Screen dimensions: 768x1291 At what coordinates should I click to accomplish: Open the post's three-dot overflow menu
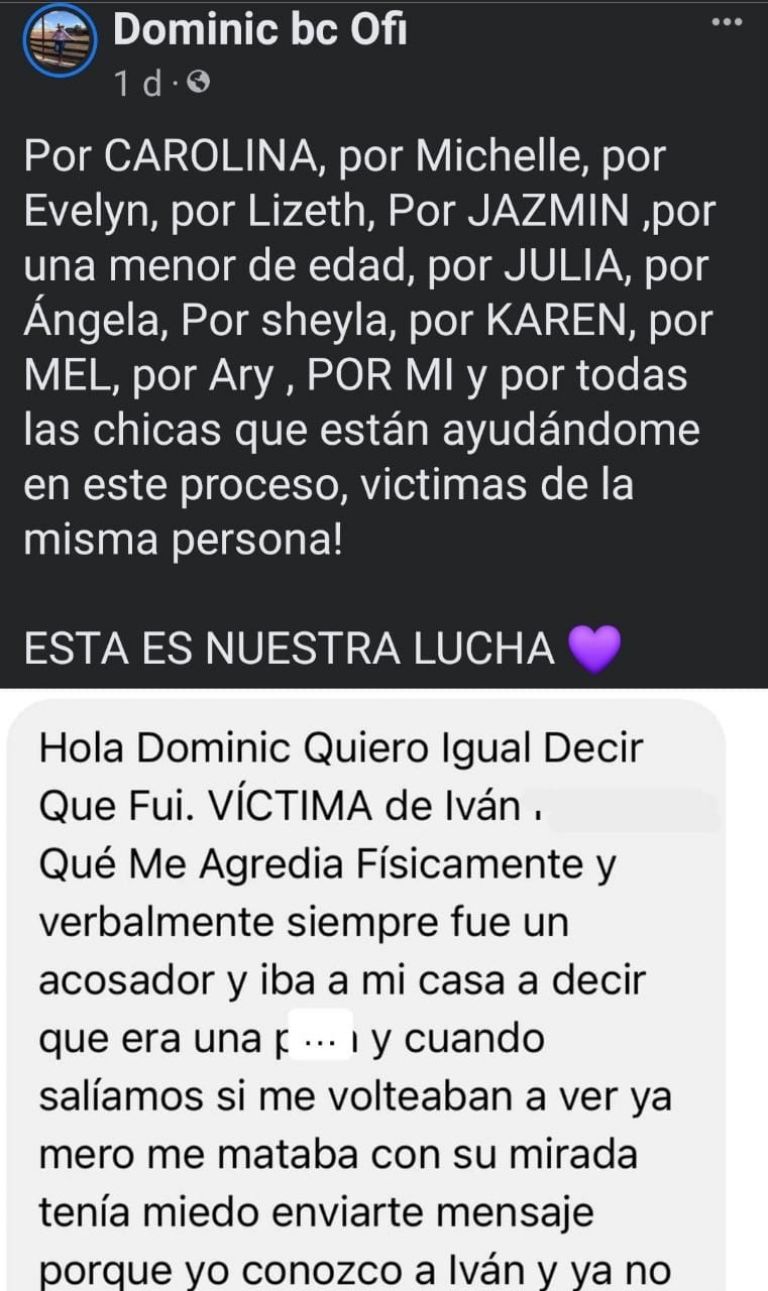(x=727, y=23)
